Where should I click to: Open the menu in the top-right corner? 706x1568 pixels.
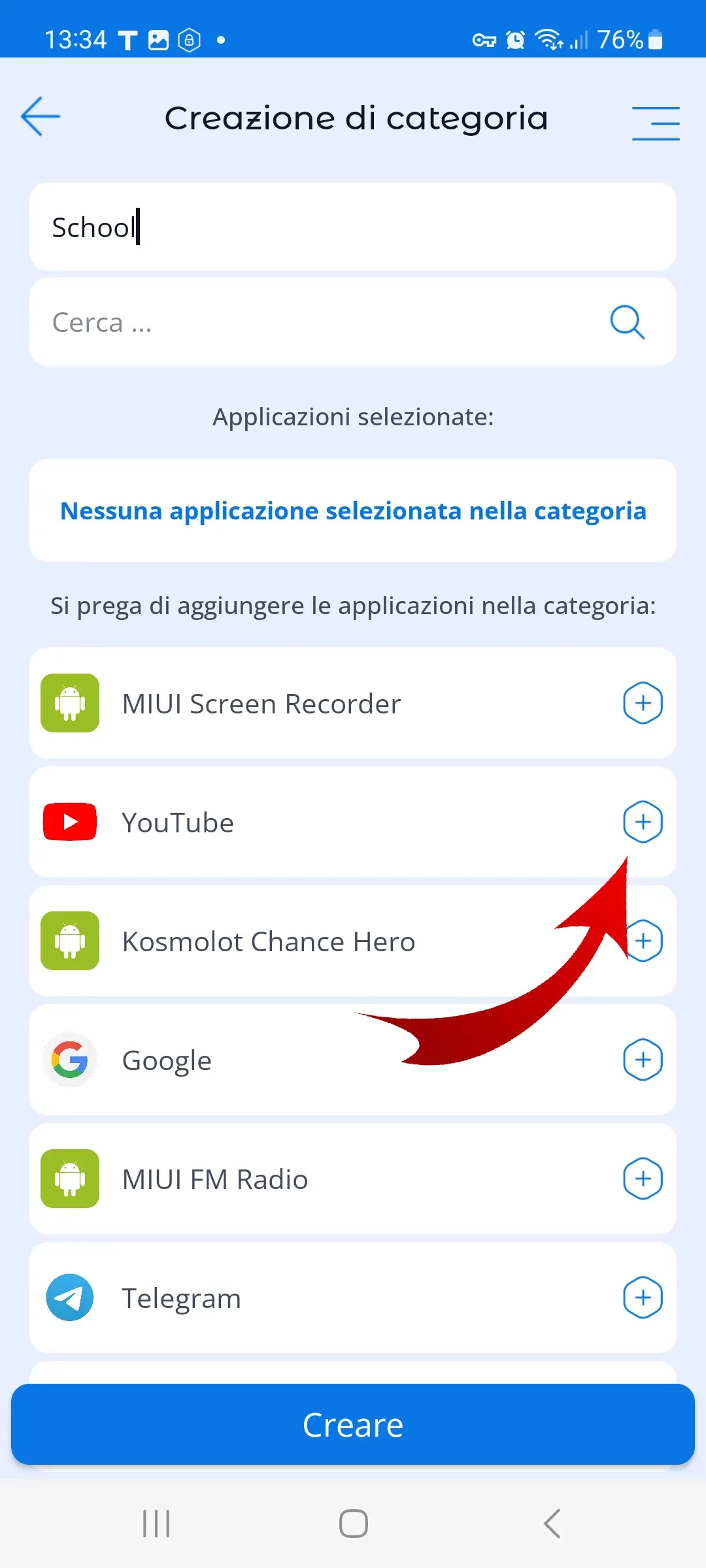(x=655, y=123)
